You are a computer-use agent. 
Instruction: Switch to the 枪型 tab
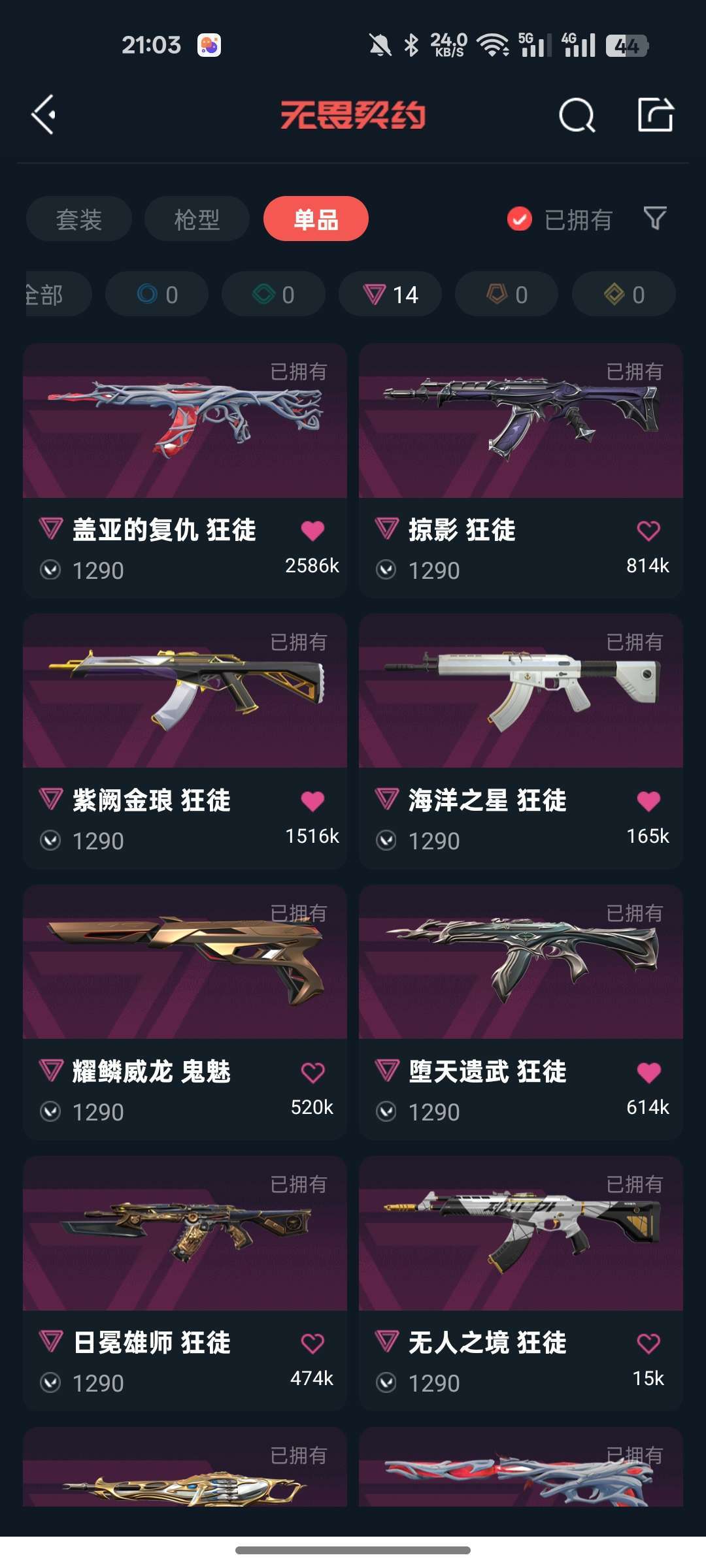click(x=197, y=220)
